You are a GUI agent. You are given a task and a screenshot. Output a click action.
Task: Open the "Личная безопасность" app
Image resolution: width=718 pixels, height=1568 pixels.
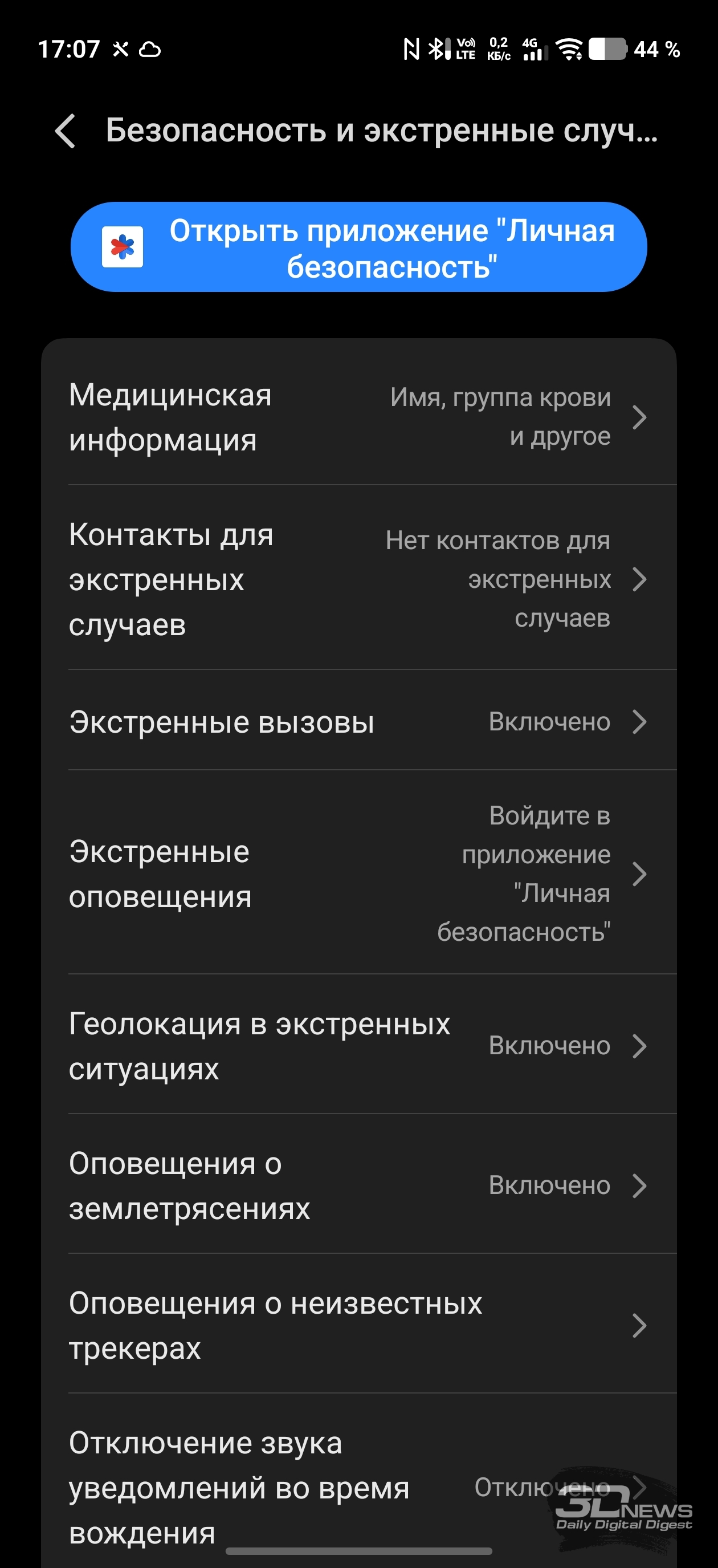coord(359,247)
